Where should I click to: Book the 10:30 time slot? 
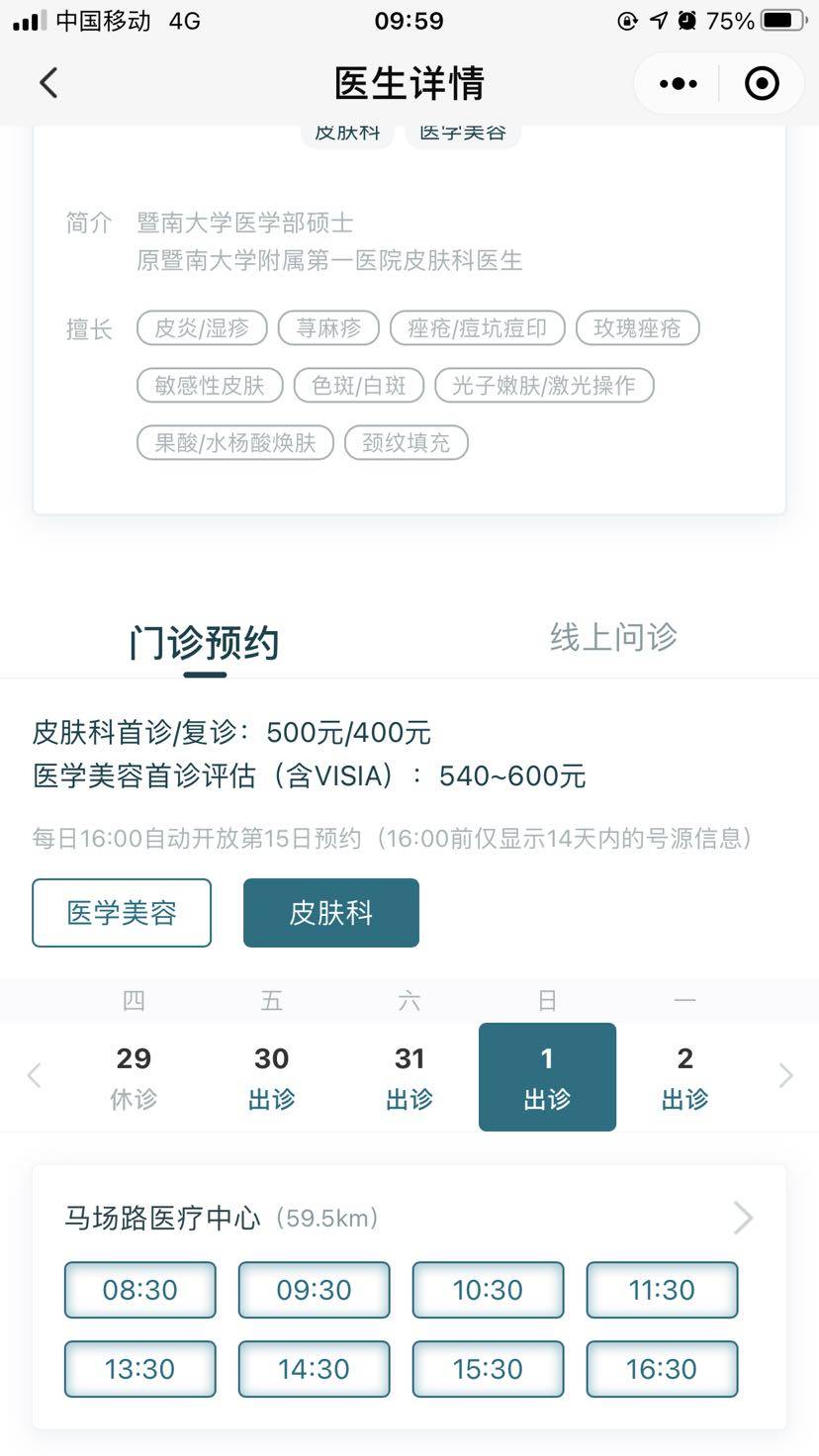click(x=488, y=1290)
